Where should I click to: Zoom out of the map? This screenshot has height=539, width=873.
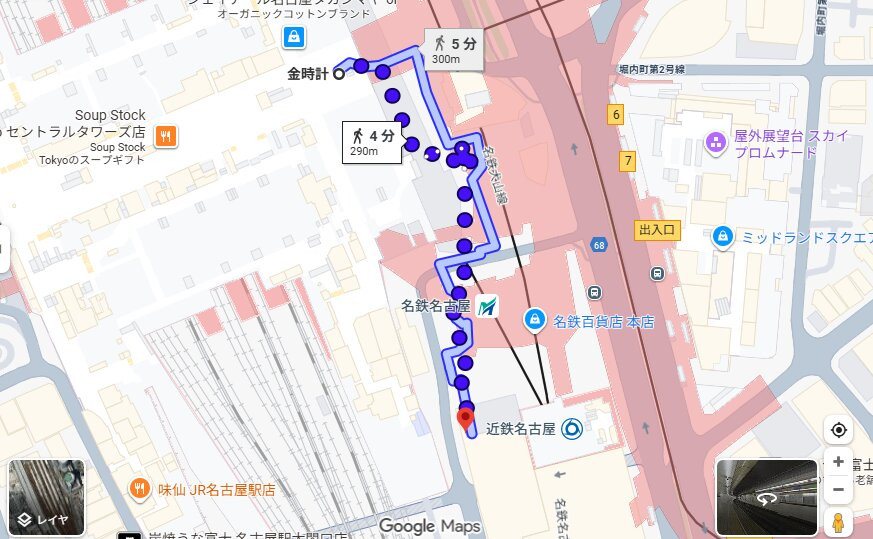point(838,490)
